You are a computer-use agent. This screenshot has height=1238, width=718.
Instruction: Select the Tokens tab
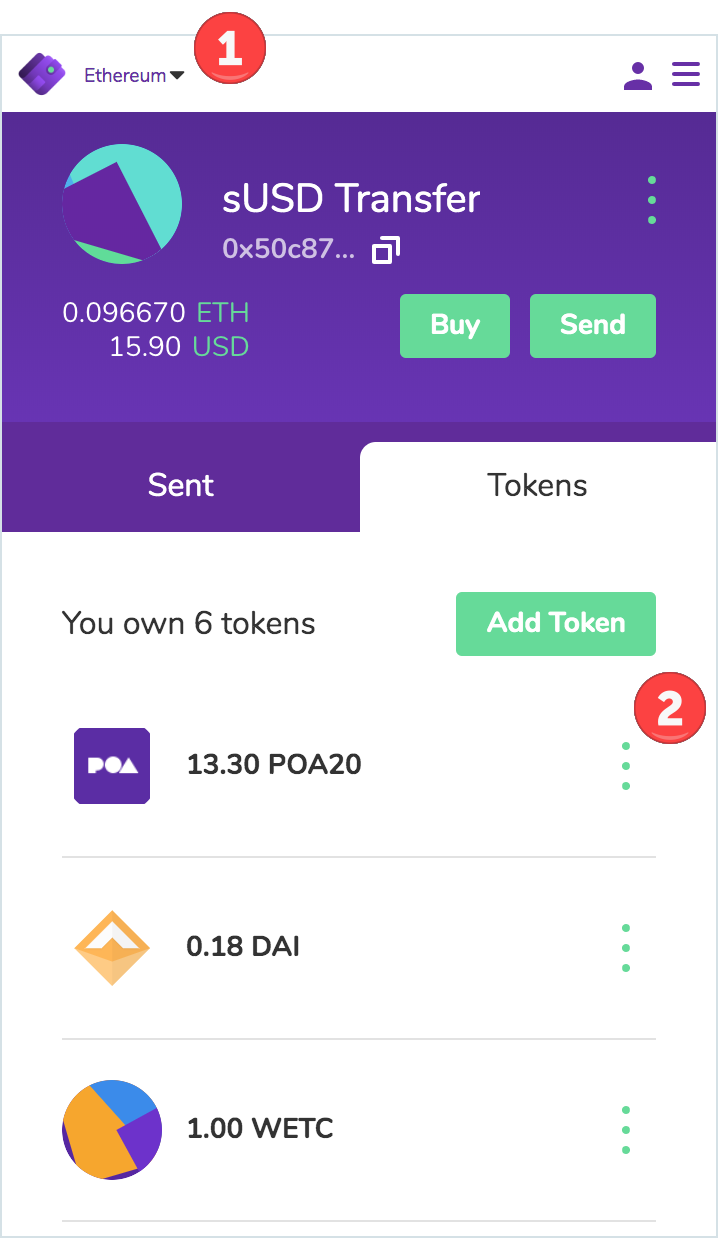coord(537,486)
